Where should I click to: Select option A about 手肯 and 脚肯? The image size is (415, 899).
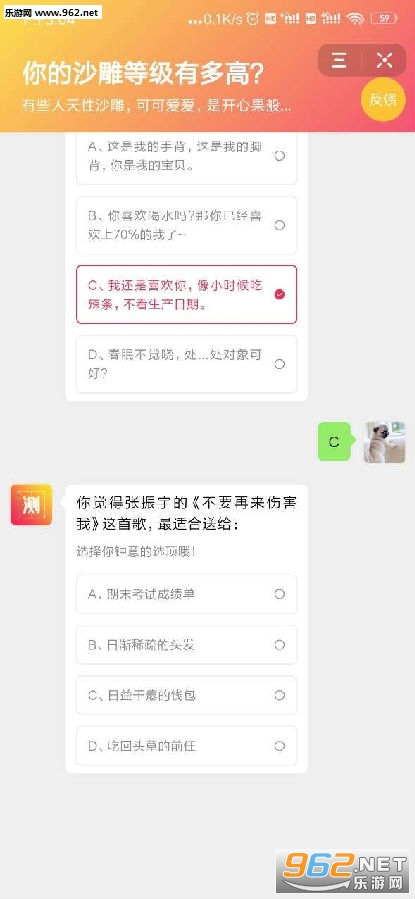[x=186, y=158]
